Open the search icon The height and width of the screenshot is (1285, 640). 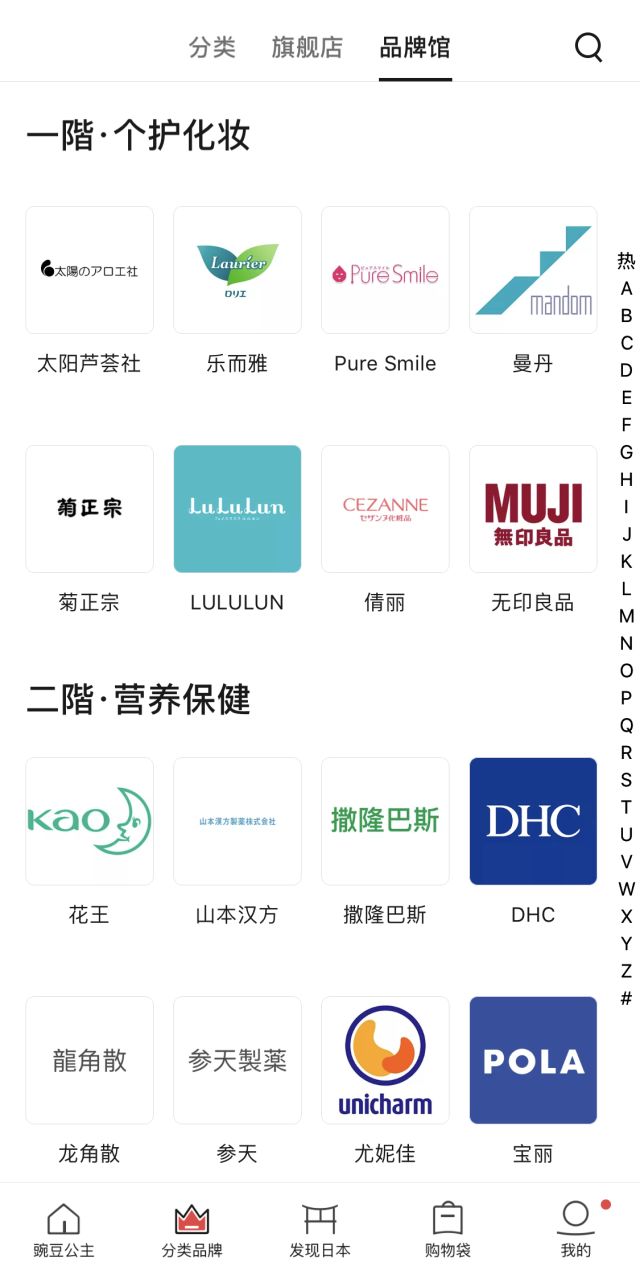coord(588,47)
